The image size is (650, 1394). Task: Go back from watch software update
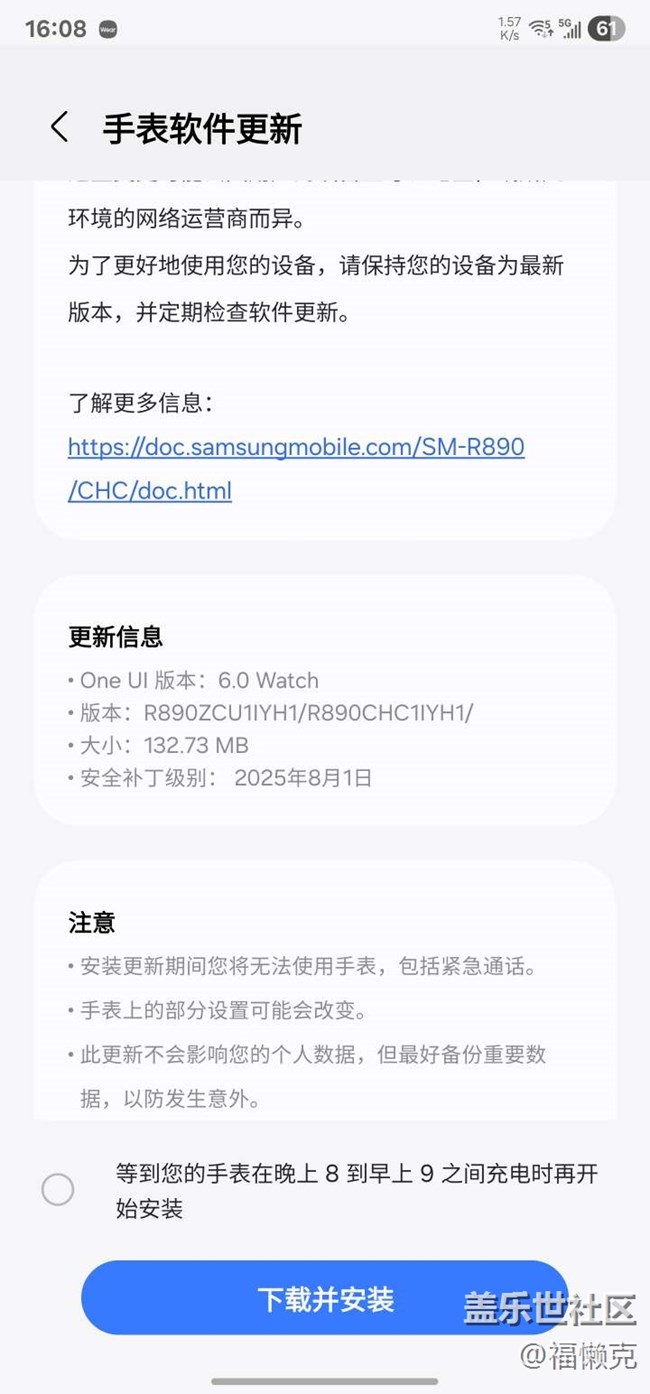tap(60, 128)
